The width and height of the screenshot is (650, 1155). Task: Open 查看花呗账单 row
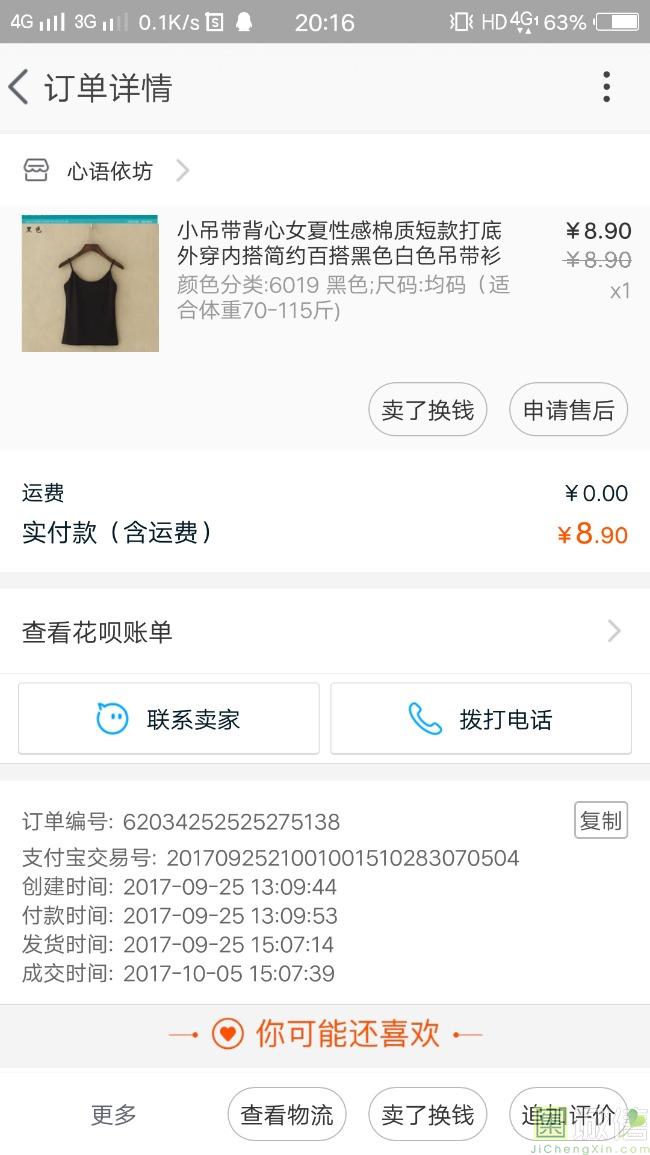pos(324,632)
